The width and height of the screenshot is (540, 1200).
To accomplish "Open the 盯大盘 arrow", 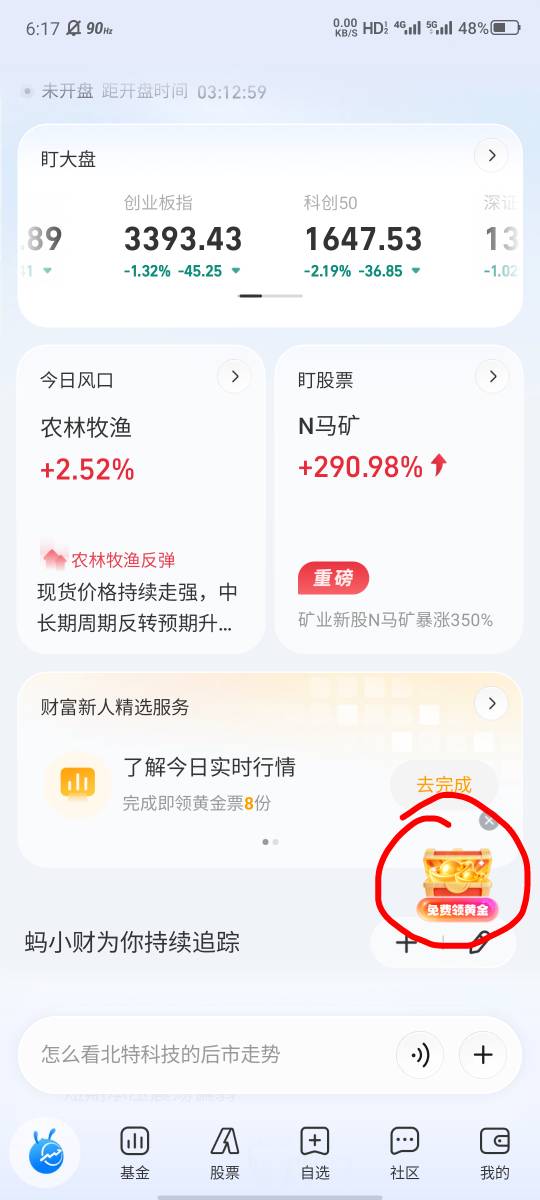I will (491, 156).
